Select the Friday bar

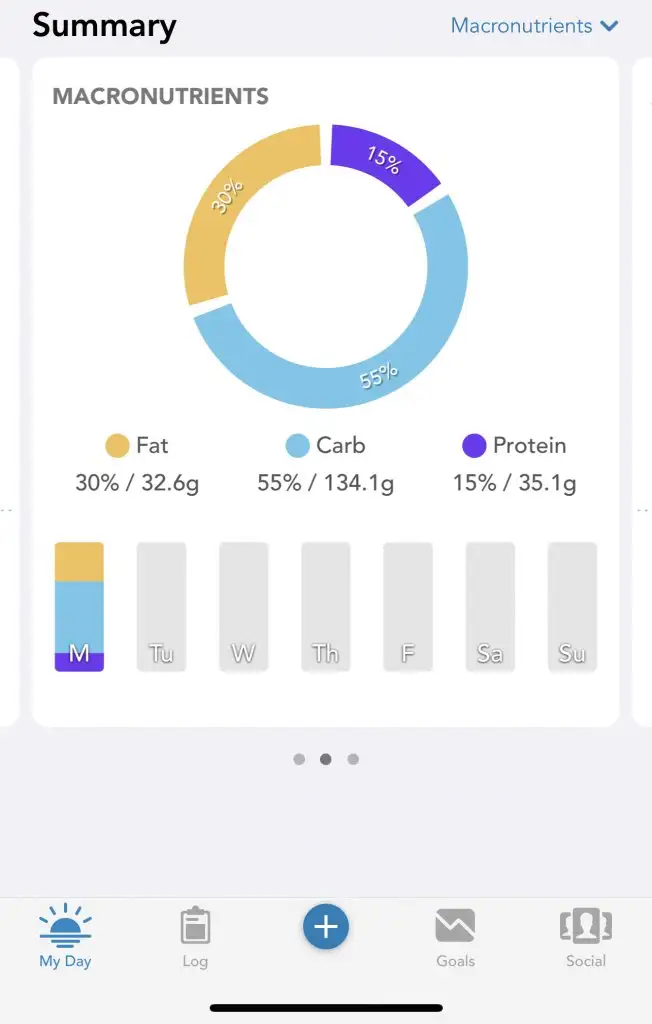(408, 607)
